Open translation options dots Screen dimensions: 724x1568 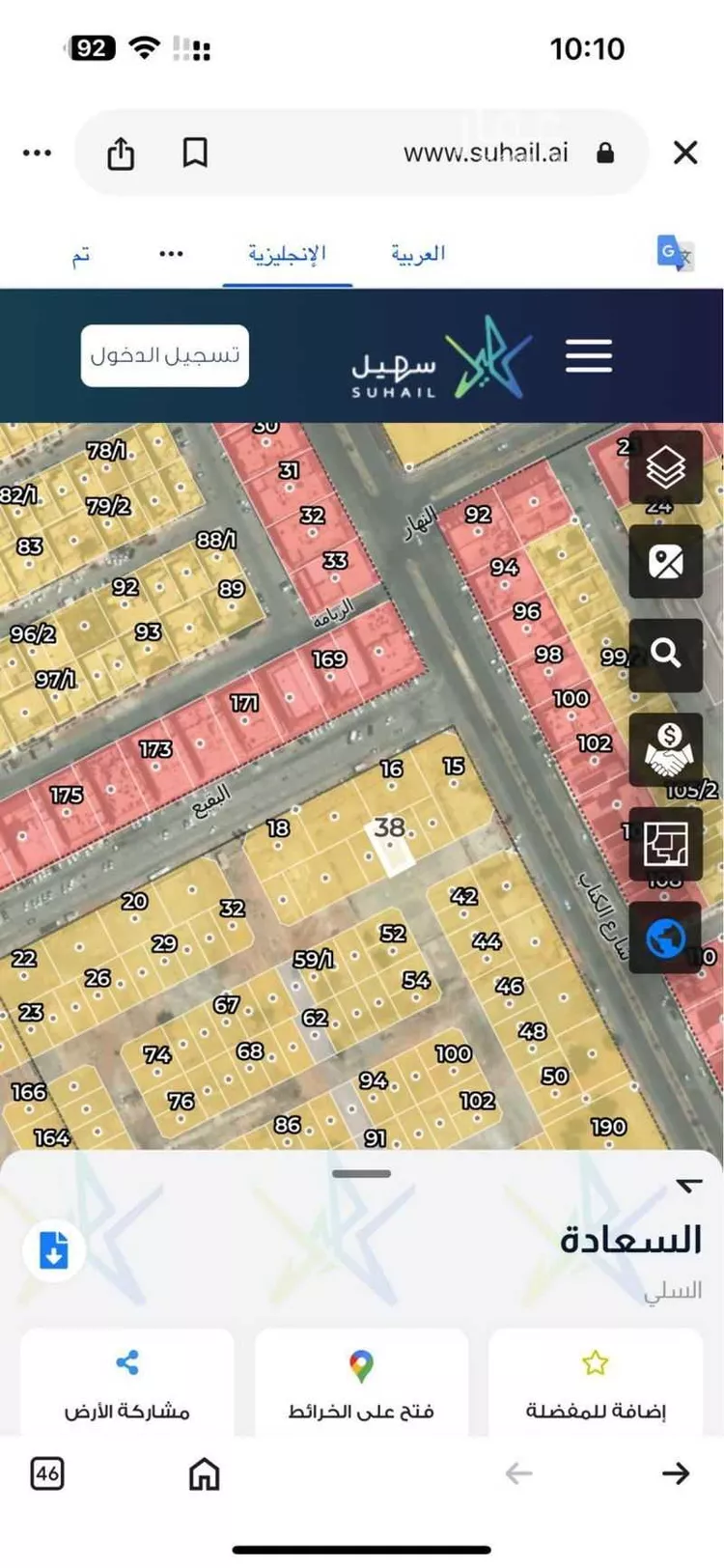coord(171,254)
